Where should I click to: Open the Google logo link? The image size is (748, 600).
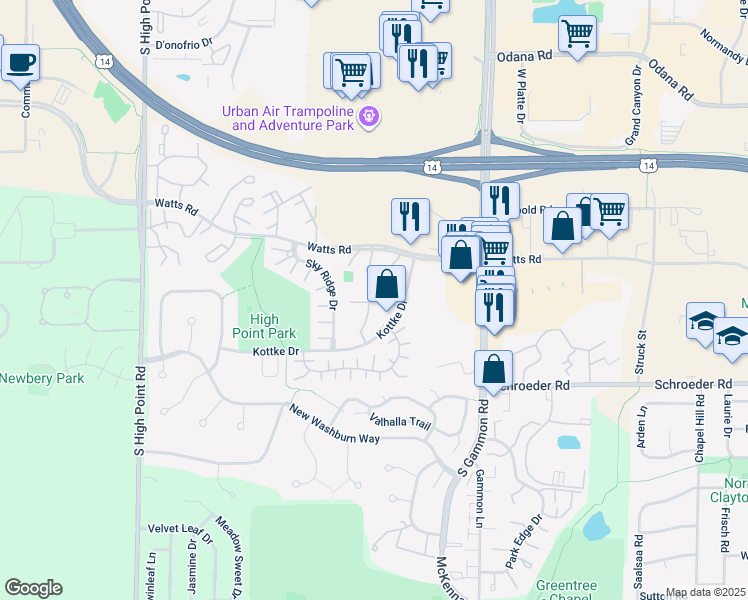pyautogui.click(x=33, y=588)
